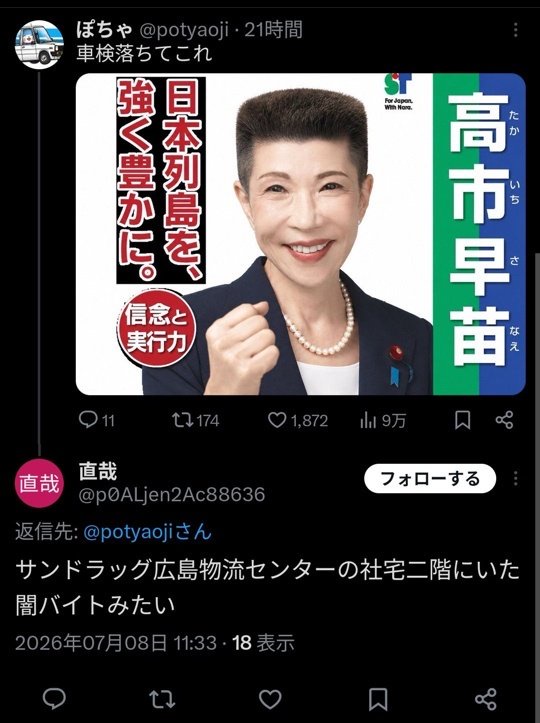Share 直哉's reply
Image resolution: width=540 pixels, height=723 pixels.
tap(486, 699)
